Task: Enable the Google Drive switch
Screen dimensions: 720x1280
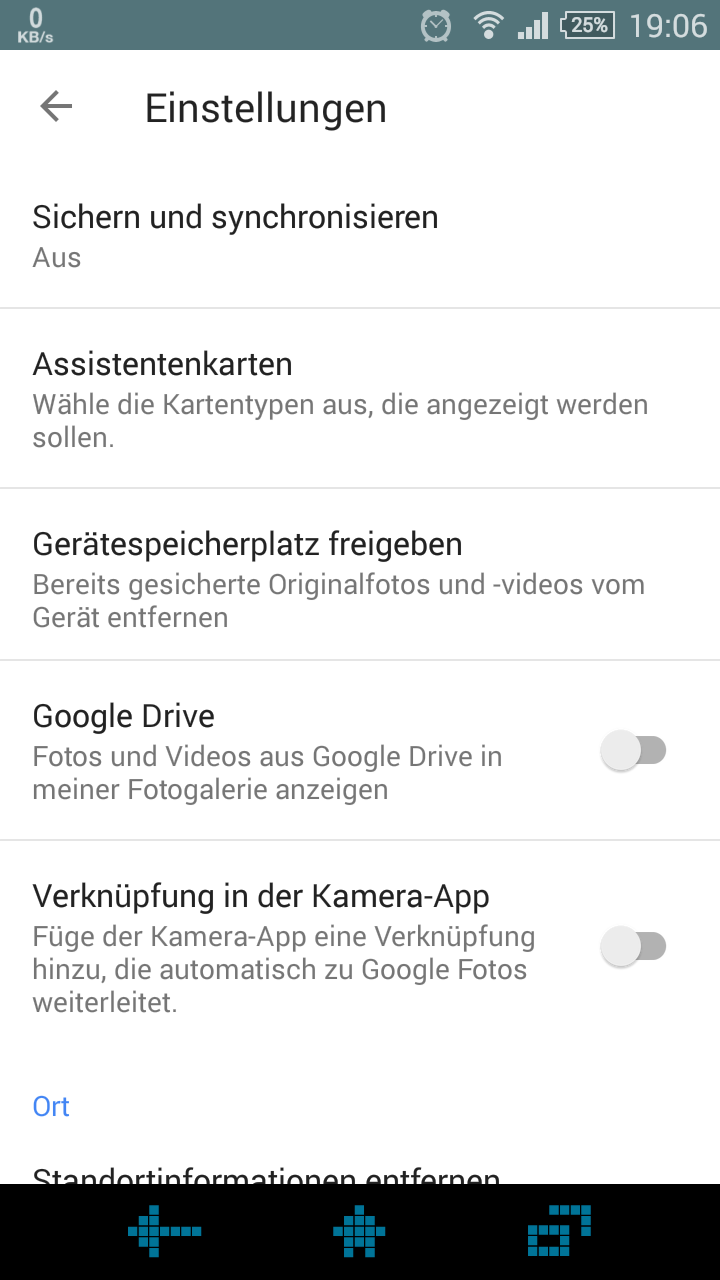Action: (633, 750)
